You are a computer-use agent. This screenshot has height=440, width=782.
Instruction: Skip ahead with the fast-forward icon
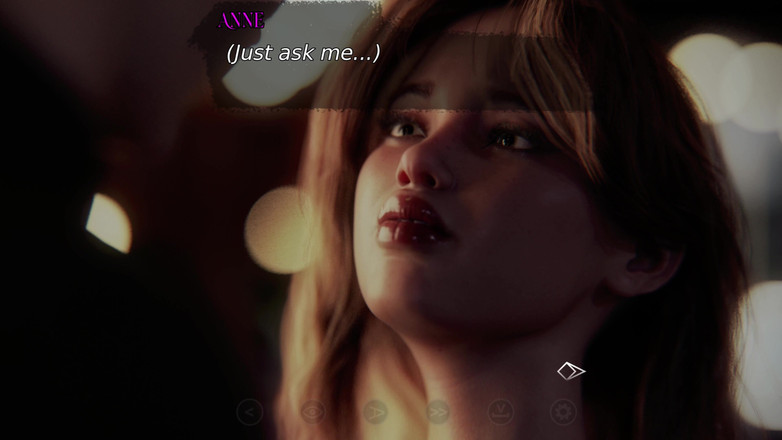pyautogui.click(x=438, y=411)
